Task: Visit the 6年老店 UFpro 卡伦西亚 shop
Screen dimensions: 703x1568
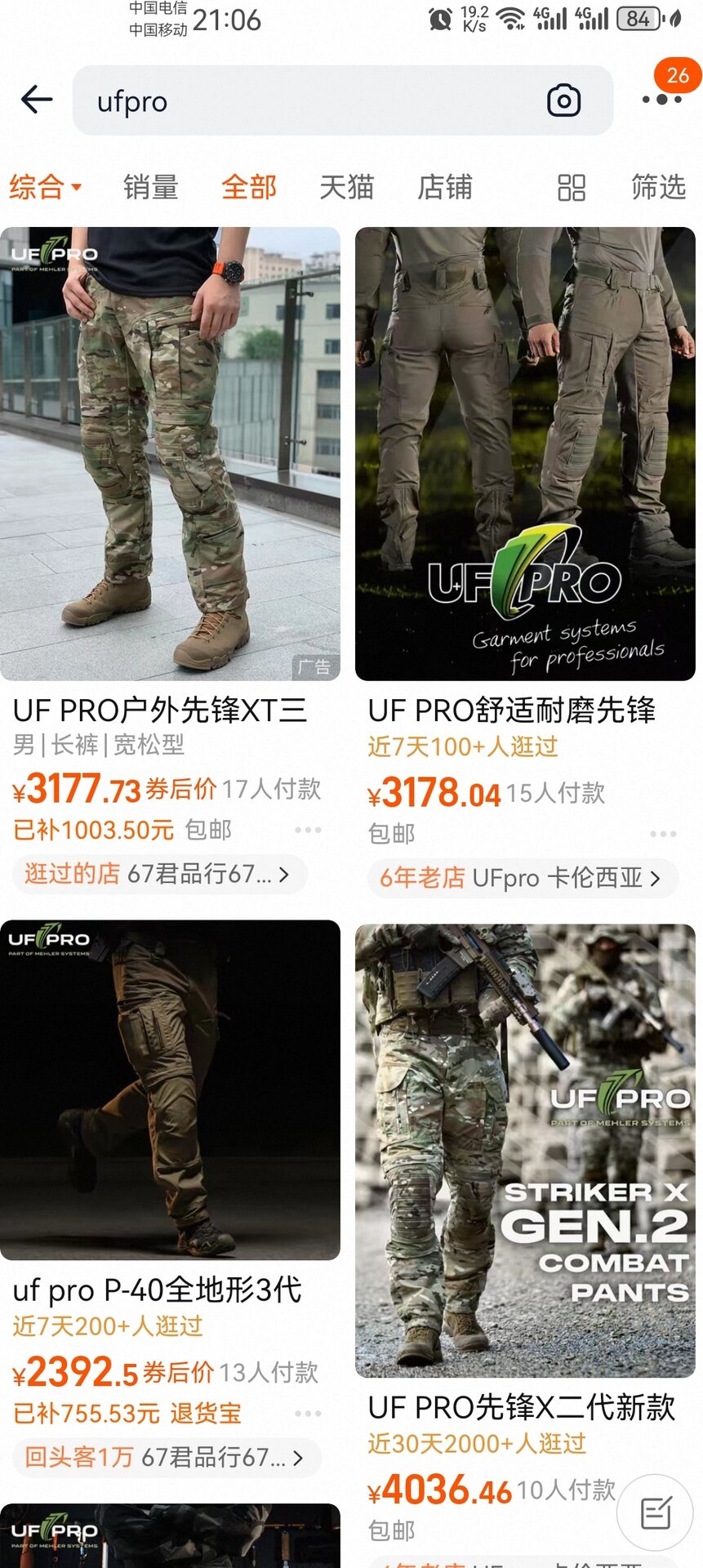Action: [521, 878]
